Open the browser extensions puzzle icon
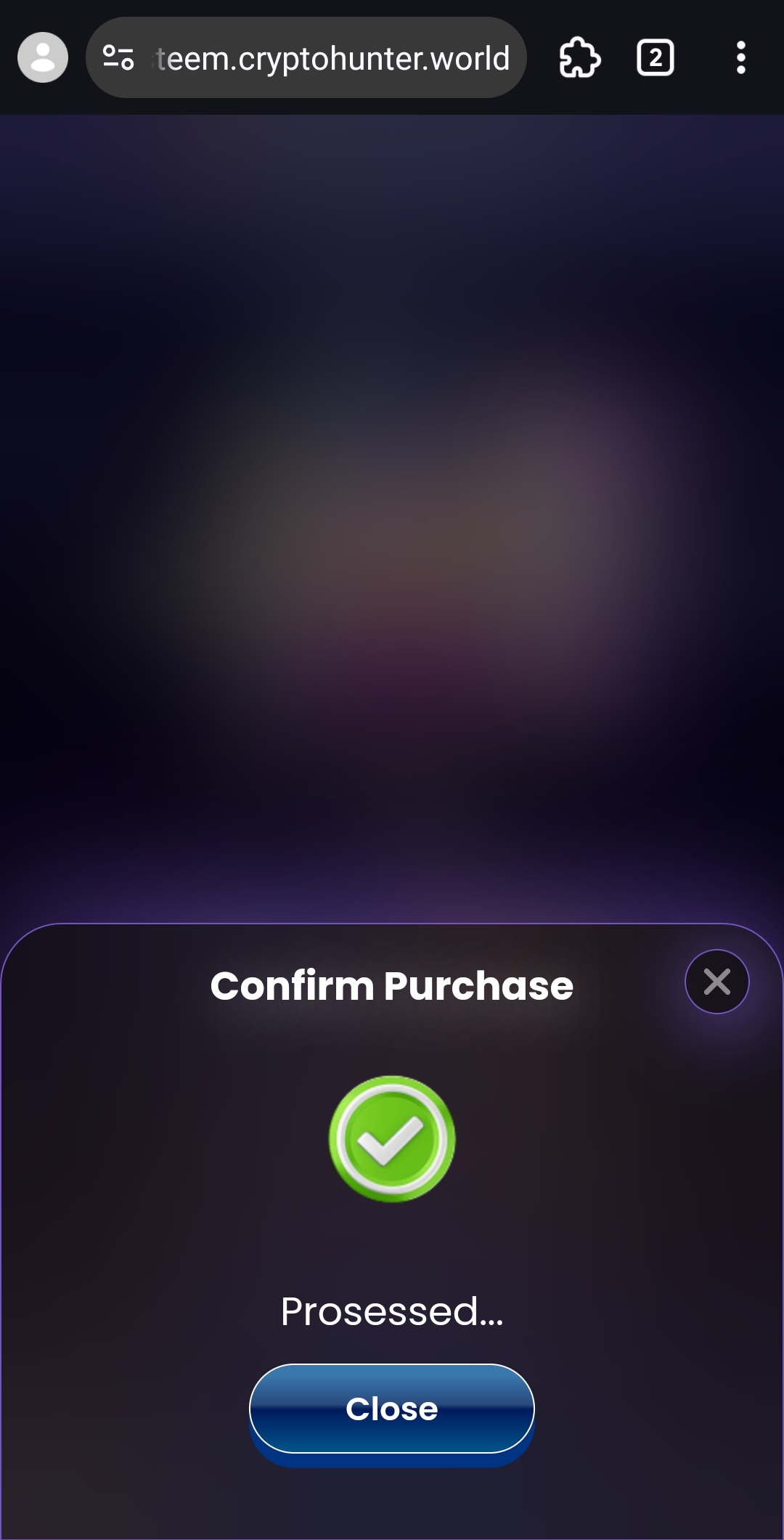The height and width of the screenshot is (1540, 784). tap(579, 57)
